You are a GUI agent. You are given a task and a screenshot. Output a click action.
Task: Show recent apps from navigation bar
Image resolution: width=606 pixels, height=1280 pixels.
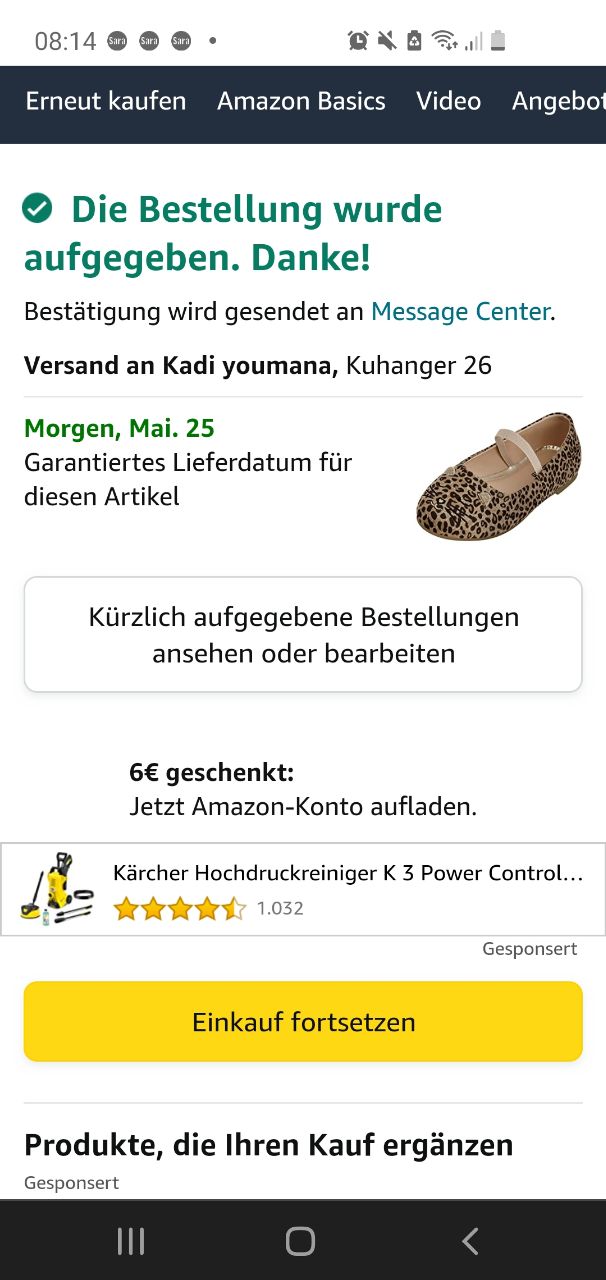coord(131,1241)
